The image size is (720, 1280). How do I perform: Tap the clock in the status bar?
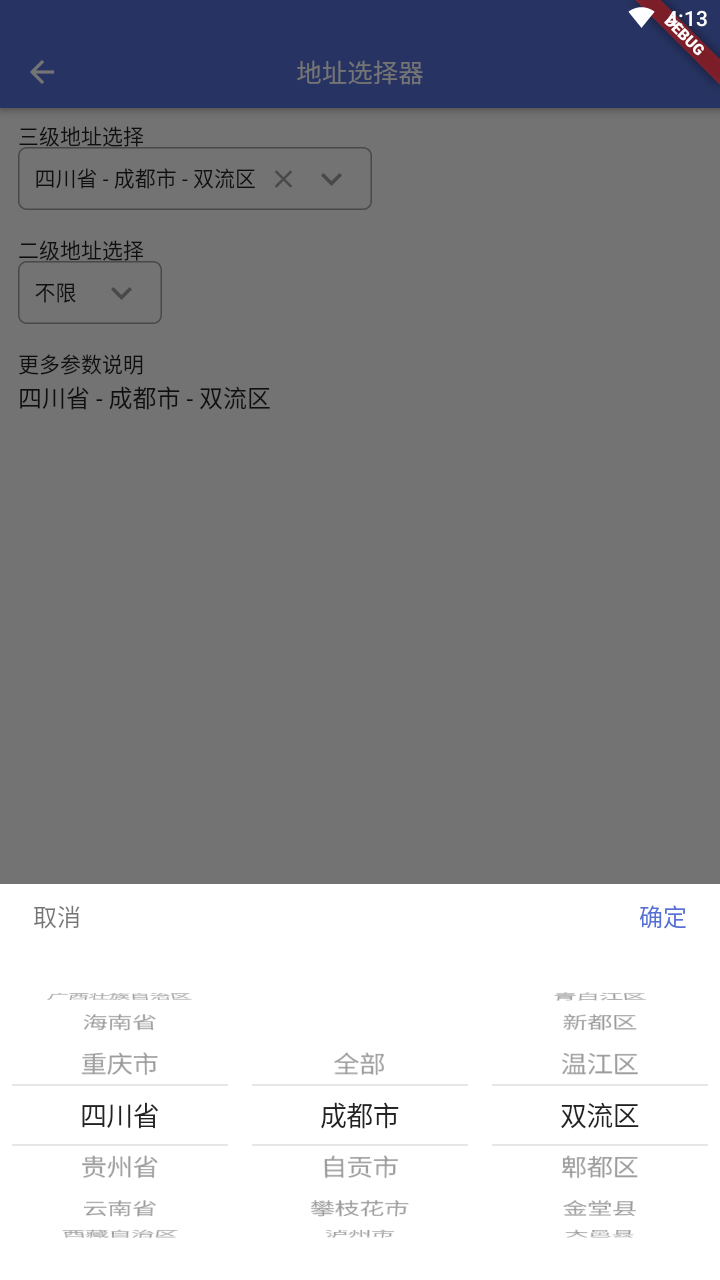pyautogui.click(x=688, y=16)
